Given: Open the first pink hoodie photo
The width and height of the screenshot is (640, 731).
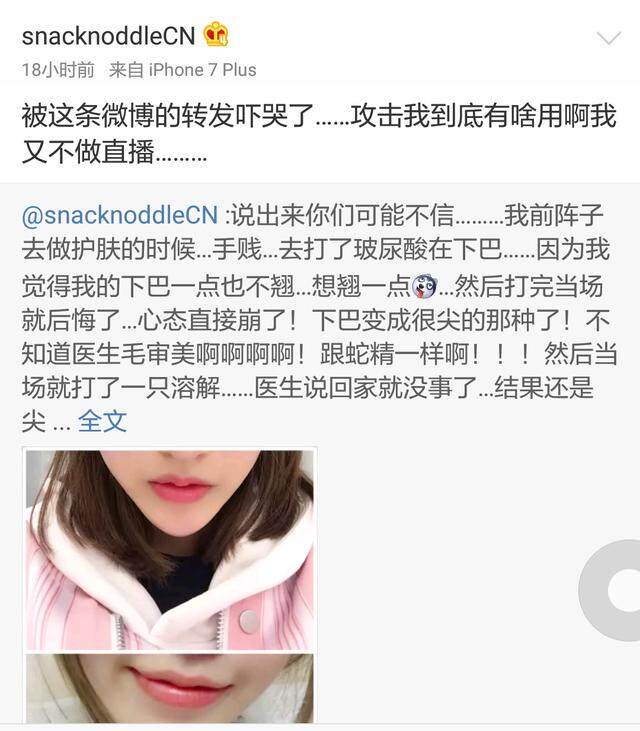Looking at the screenshot, I should (169, 548).
